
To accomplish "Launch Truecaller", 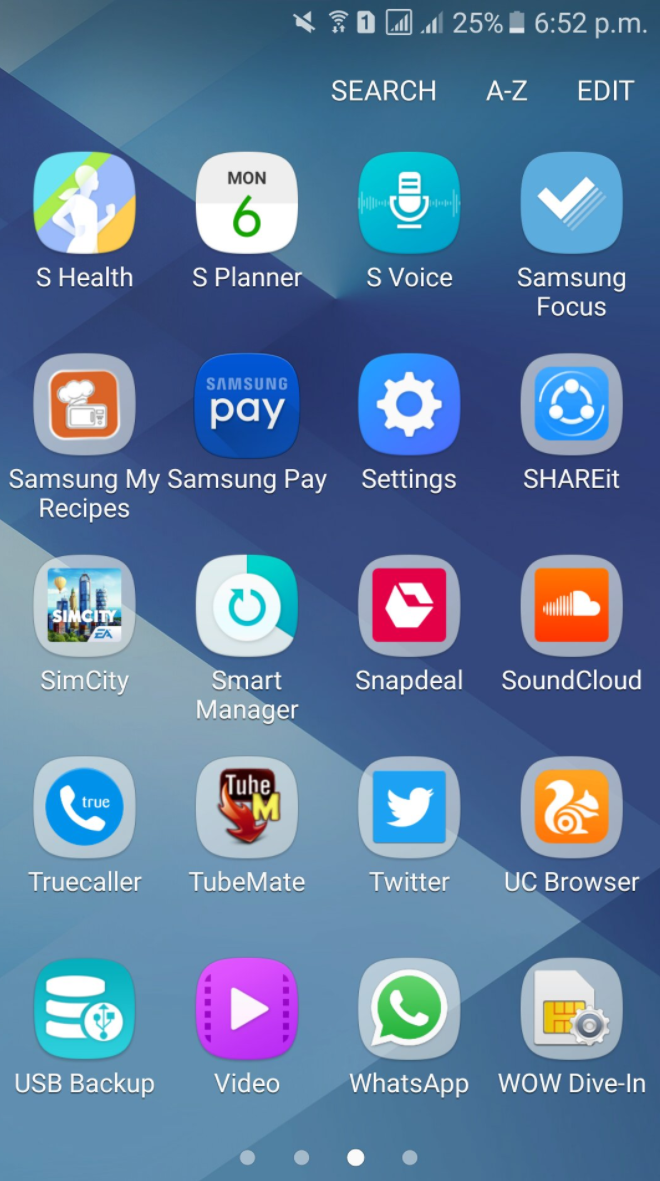I will [84, 808].
